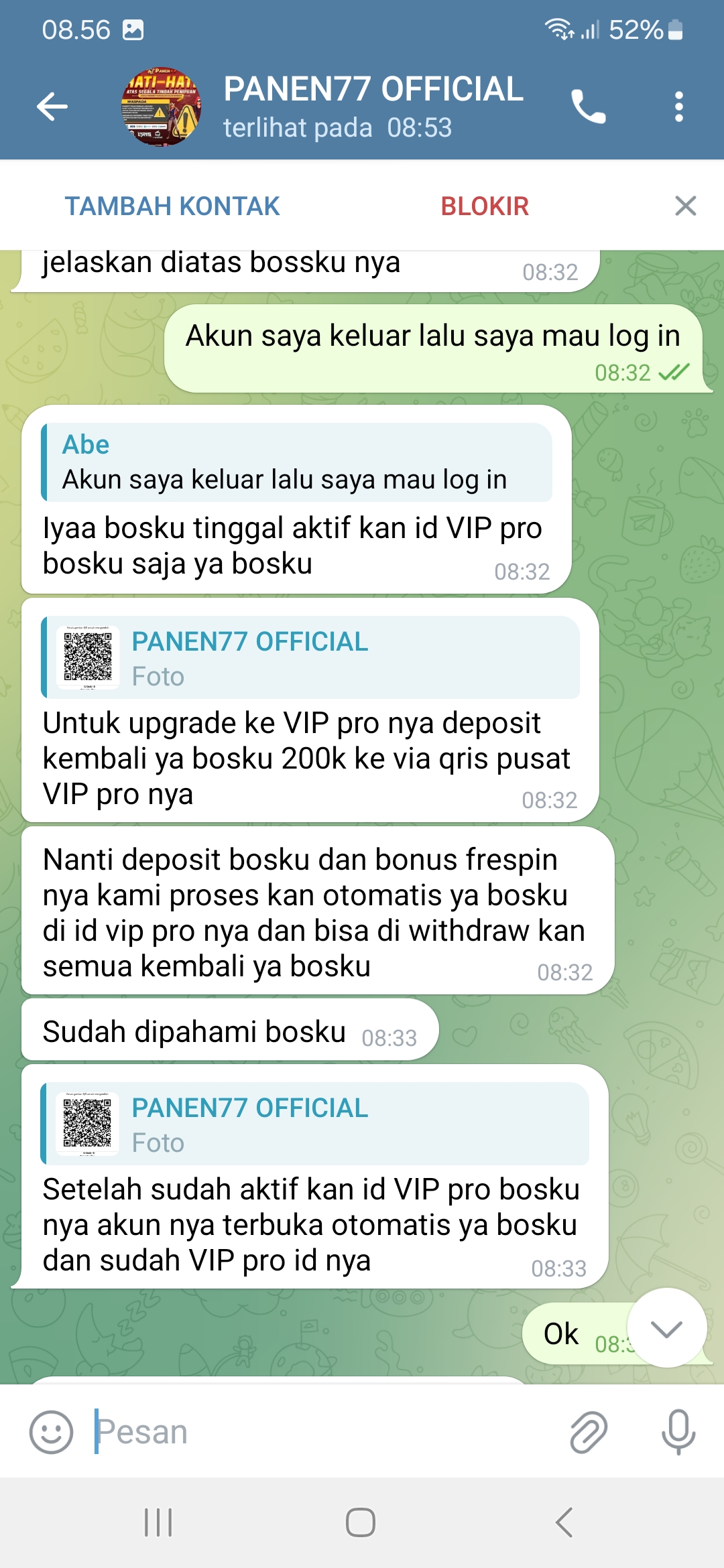
Task: Record a voice message with the microphone
Action: (678, 1432)
